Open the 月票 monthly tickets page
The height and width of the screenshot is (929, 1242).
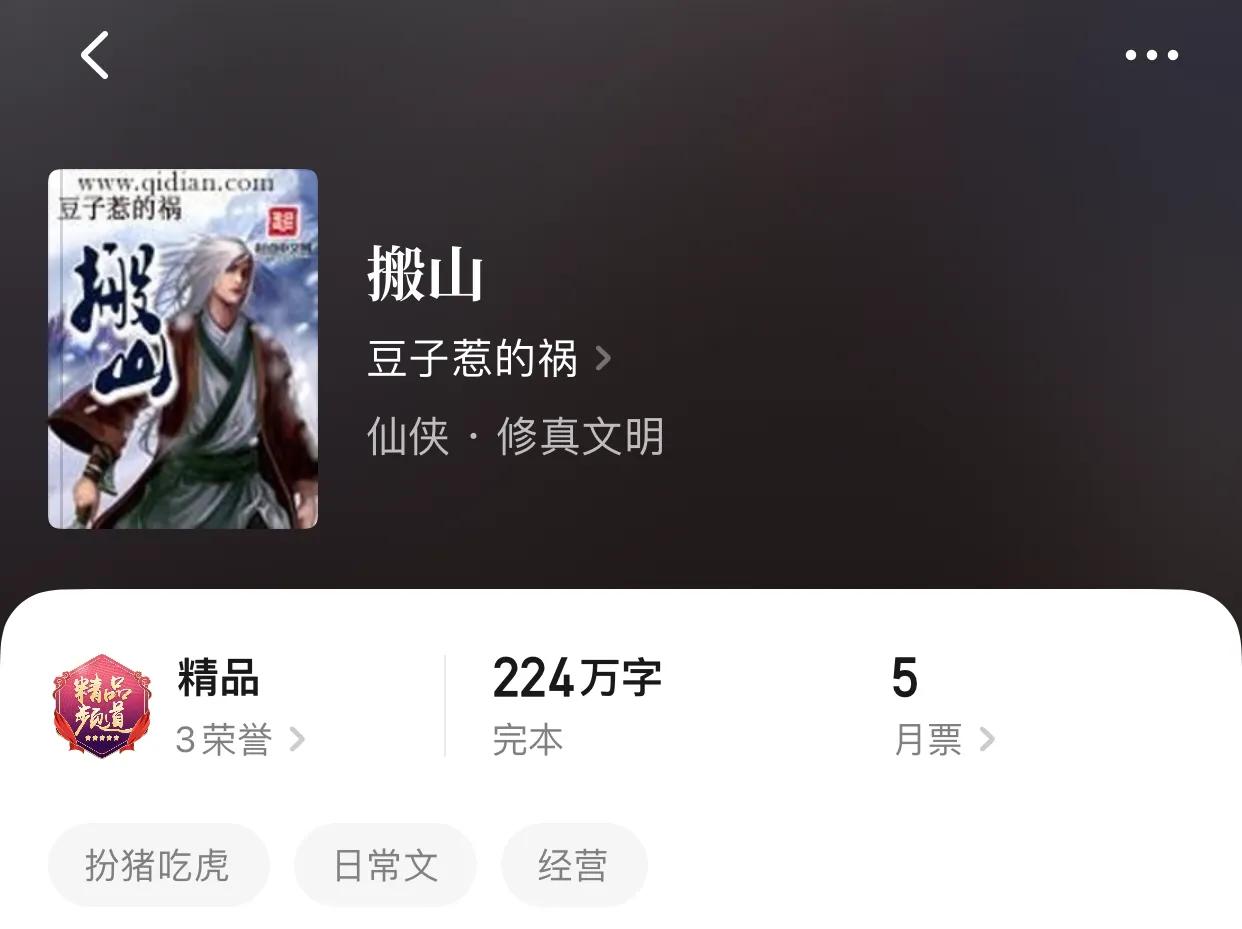(943, 740)
